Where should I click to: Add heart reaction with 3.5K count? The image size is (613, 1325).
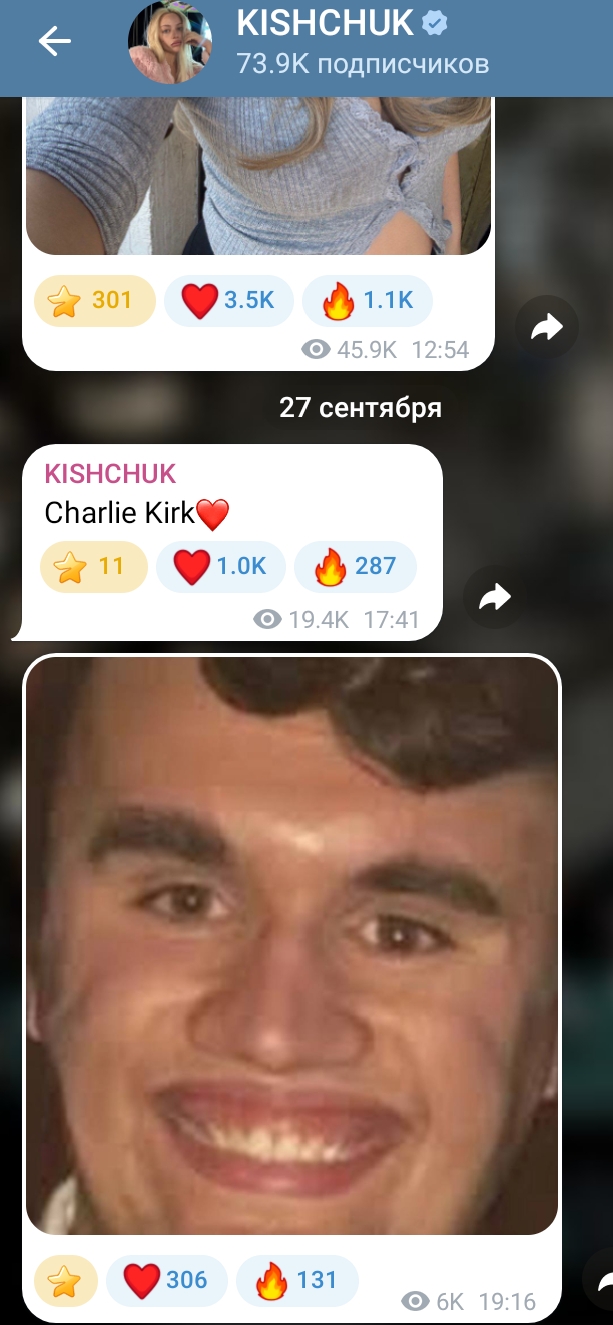(x=228, y=300)
